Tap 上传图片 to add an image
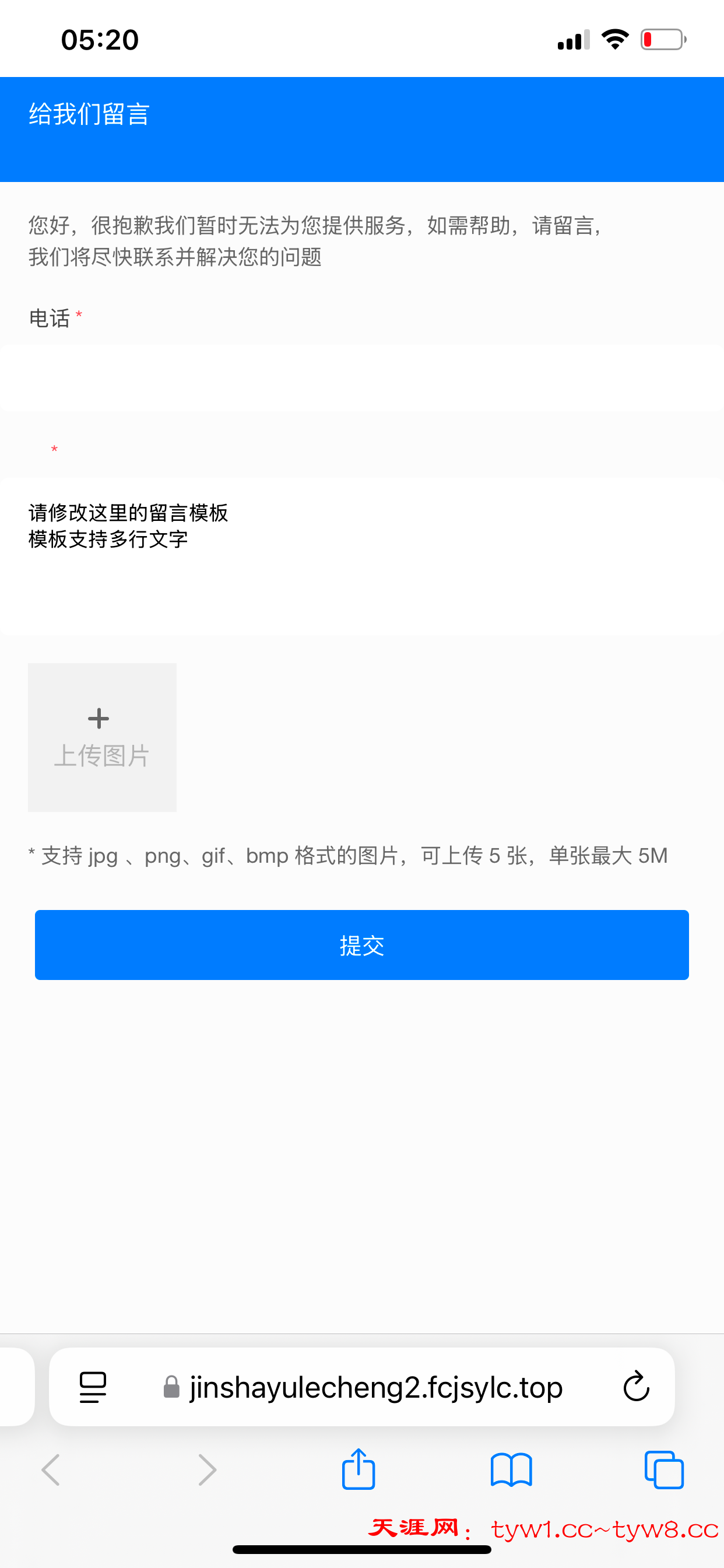Screen dimensions: 724x1568 pyautogui.click(x=102, y=737)
